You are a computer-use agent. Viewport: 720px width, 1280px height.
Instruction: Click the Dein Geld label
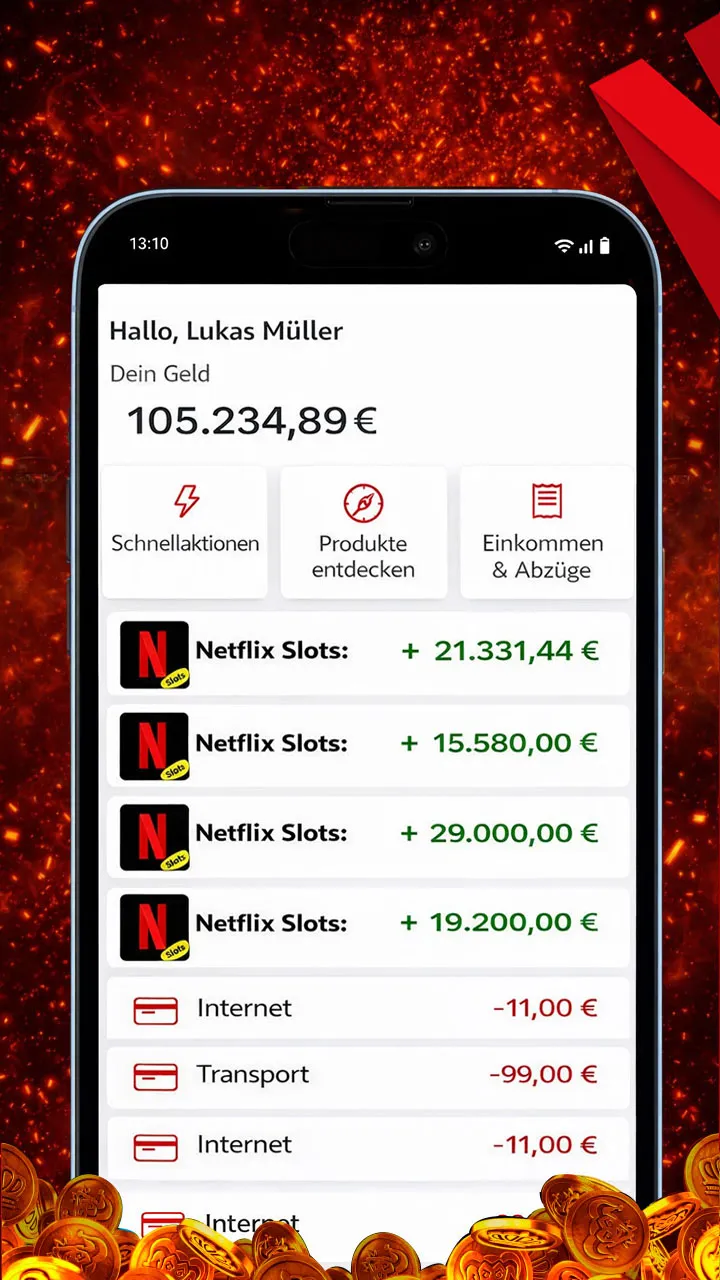(x=160, y=374)
